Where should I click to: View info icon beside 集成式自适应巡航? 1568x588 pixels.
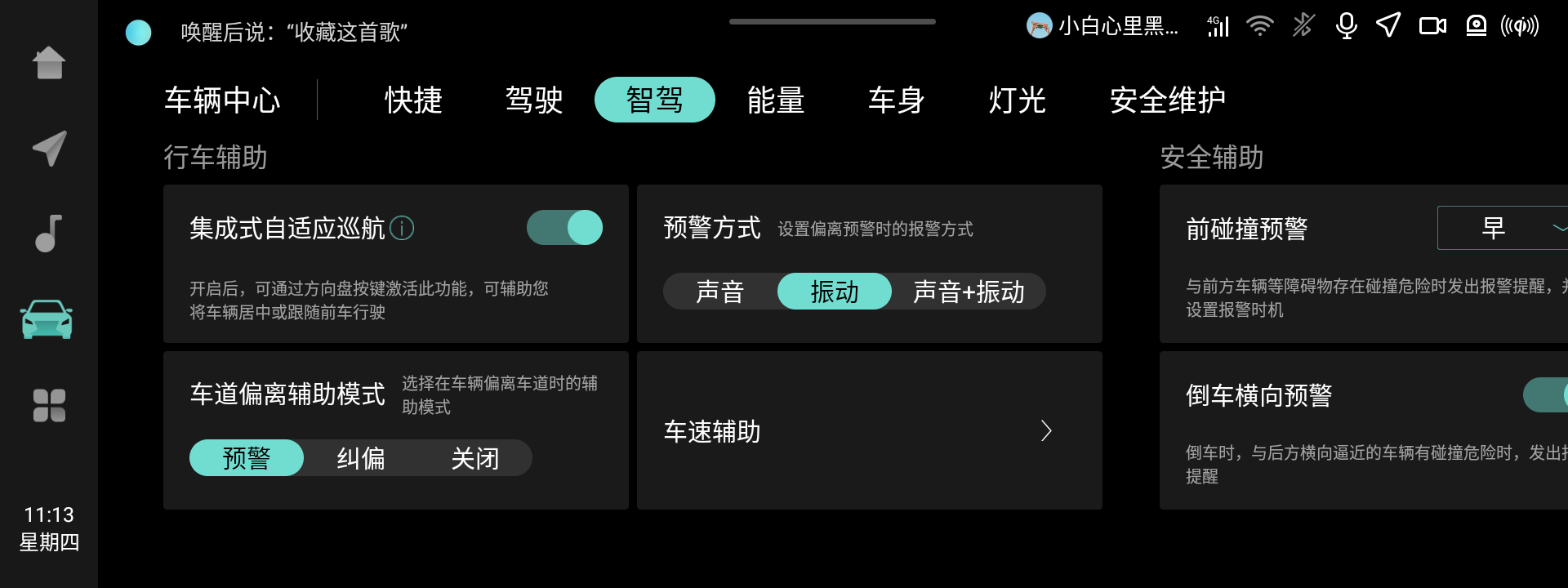(x=402, y=228)
